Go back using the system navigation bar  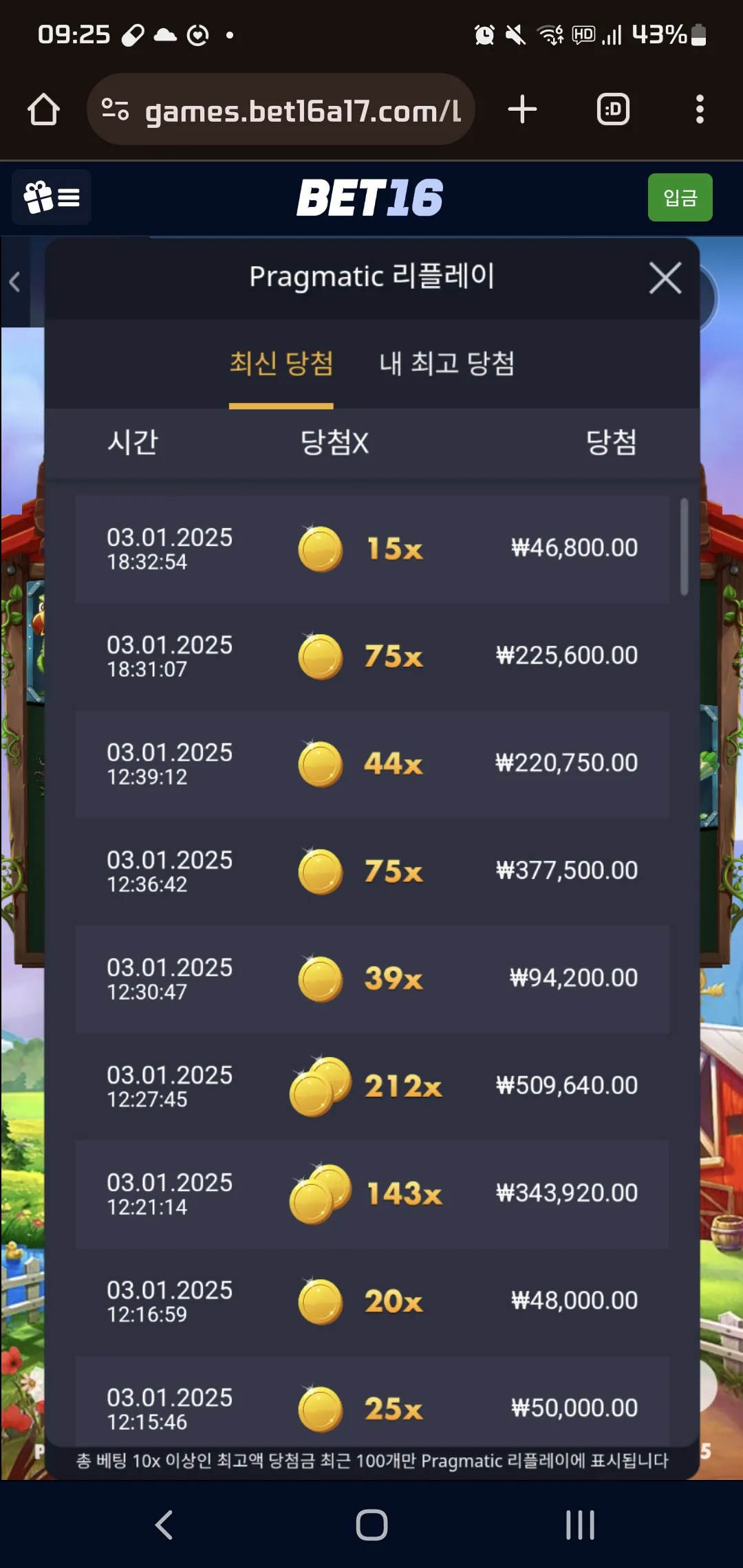164,1525
